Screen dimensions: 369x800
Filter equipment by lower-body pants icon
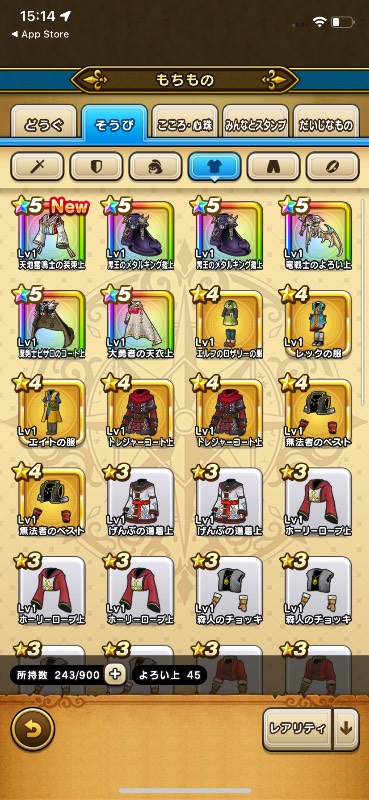click(x=274, y=166)
